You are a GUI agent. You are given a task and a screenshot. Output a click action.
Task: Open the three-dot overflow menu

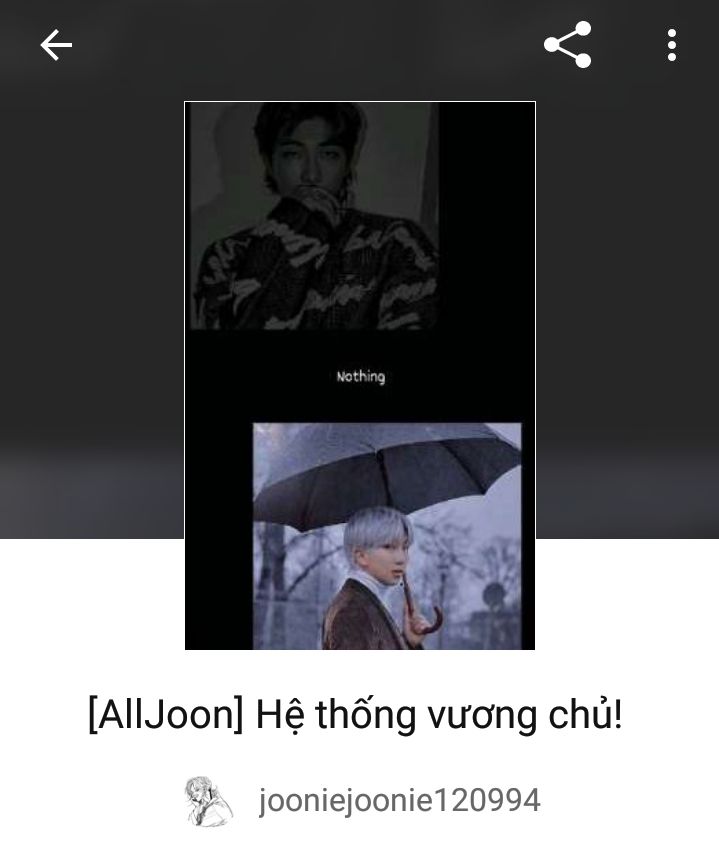(x=671, y=45)
